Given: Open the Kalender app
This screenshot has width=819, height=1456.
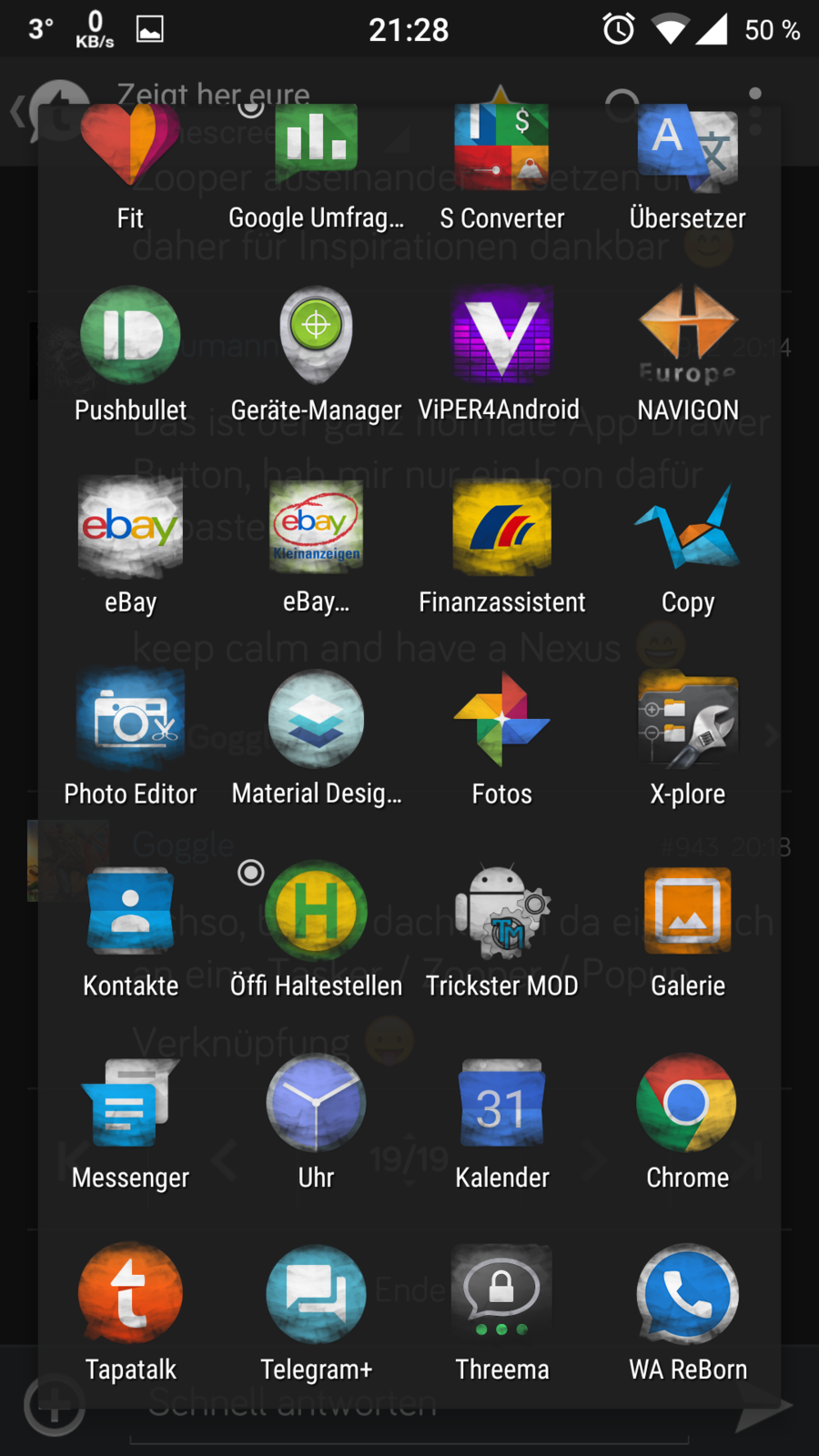Looking at the screenshot, I should point(501,1104).
